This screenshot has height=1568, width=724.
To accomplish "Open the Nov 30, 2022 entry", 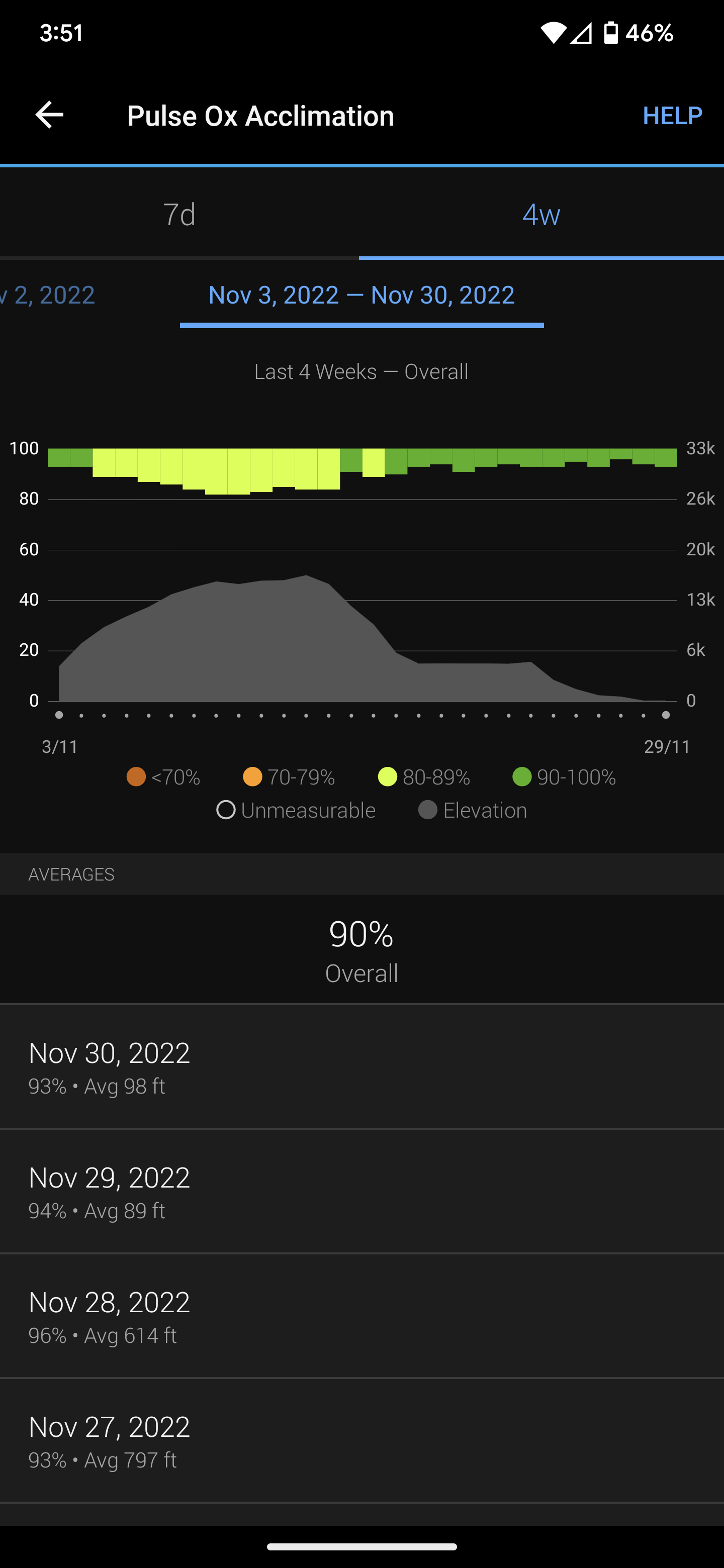I will point(361,1066).
